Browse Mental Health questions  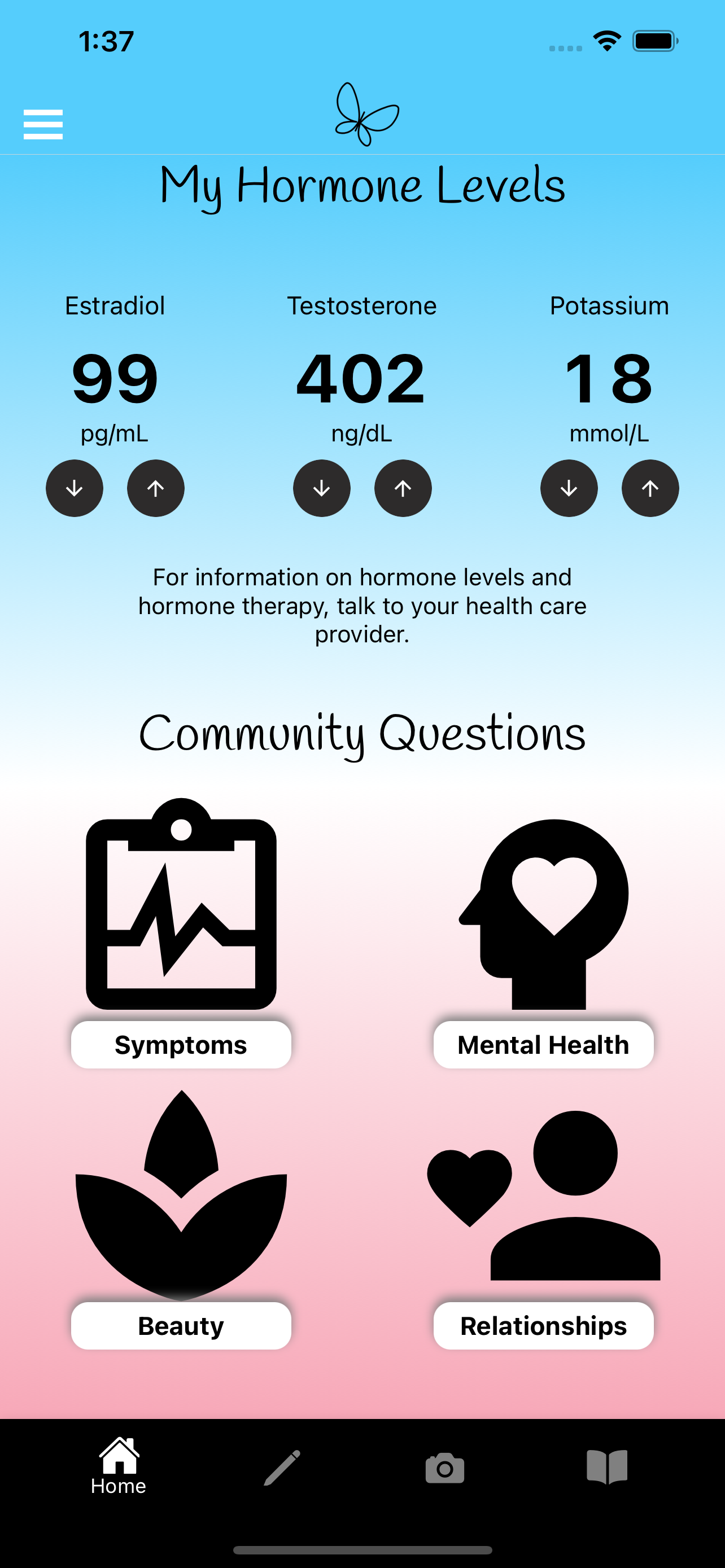(x=543, y=1045)
